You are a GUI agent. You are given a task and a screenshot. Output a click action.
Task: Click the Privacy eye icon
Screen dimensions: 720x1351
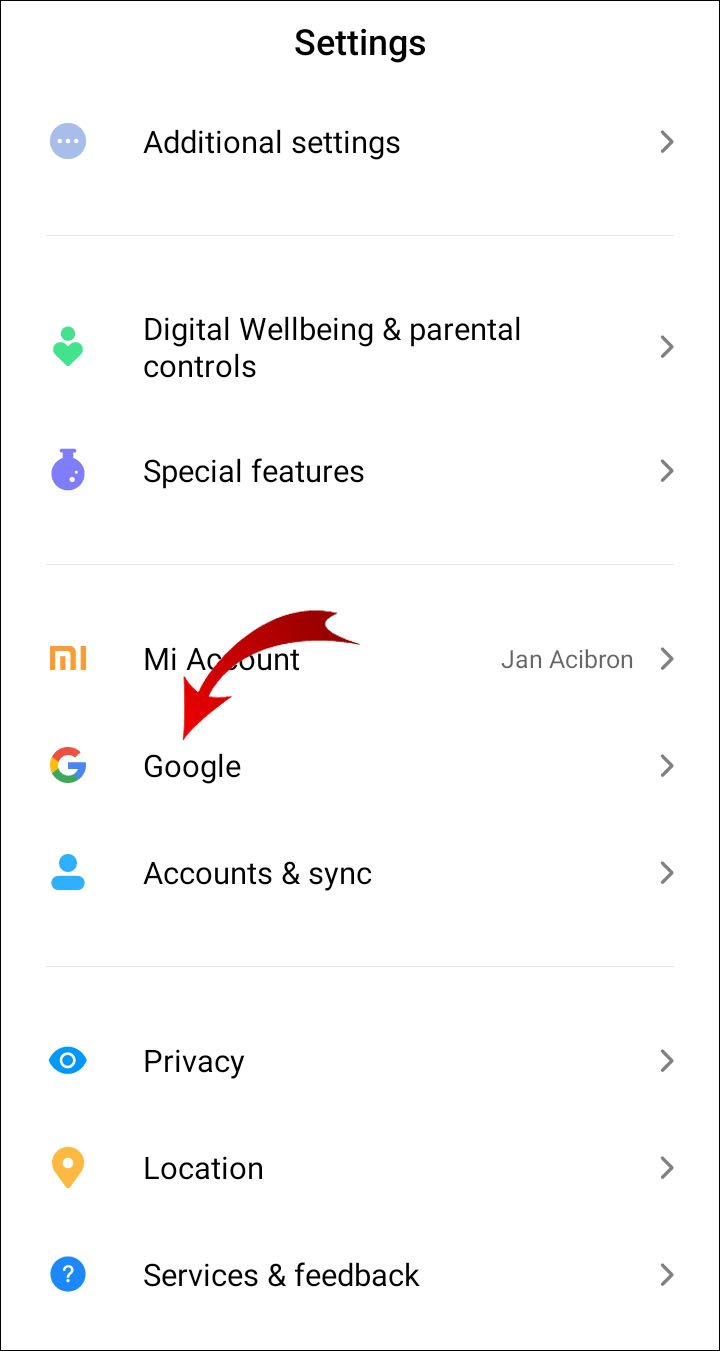pyautogui.click(x=67, y=1061)
